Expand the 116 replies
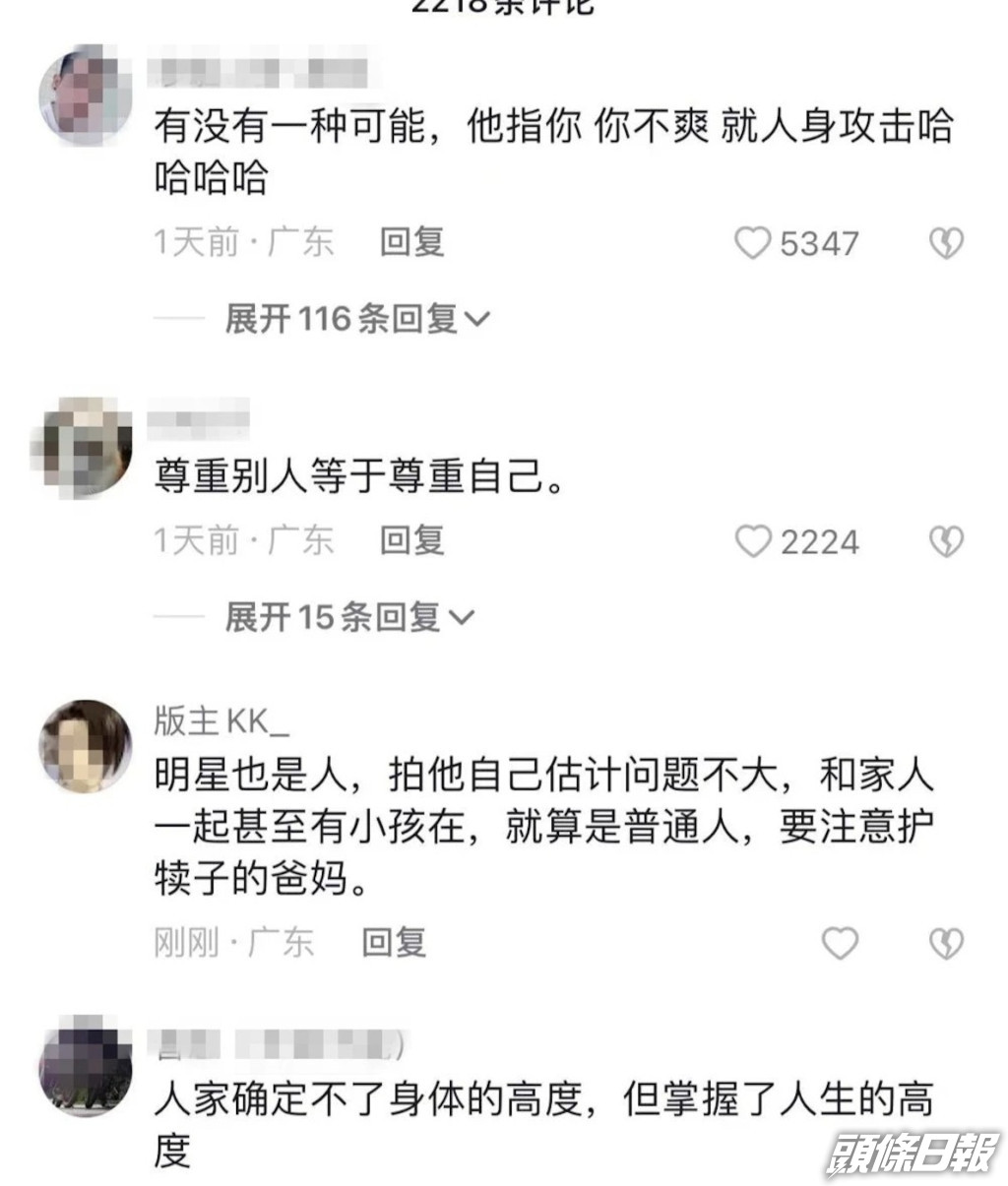The width and height of the screenshot is (1008, 1186). (356, 319)
